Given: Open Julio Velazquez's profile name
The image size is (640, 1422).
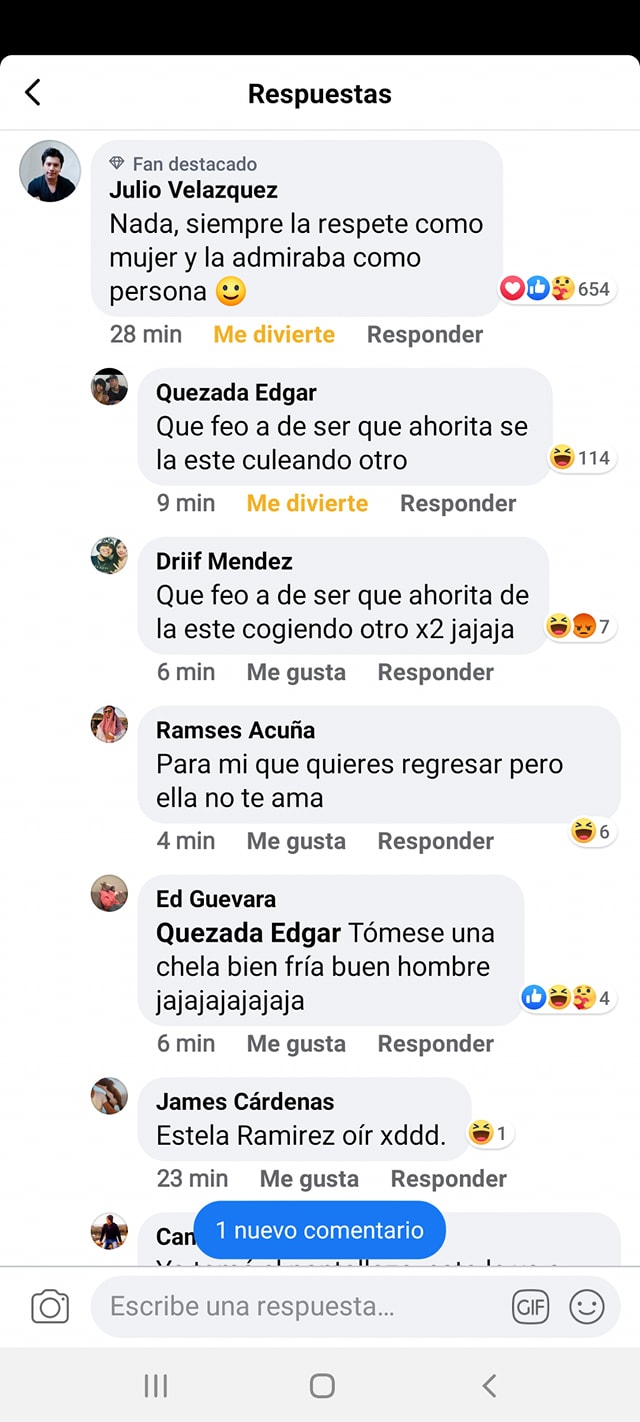Looking at the screenshot, I should point(193,190).
